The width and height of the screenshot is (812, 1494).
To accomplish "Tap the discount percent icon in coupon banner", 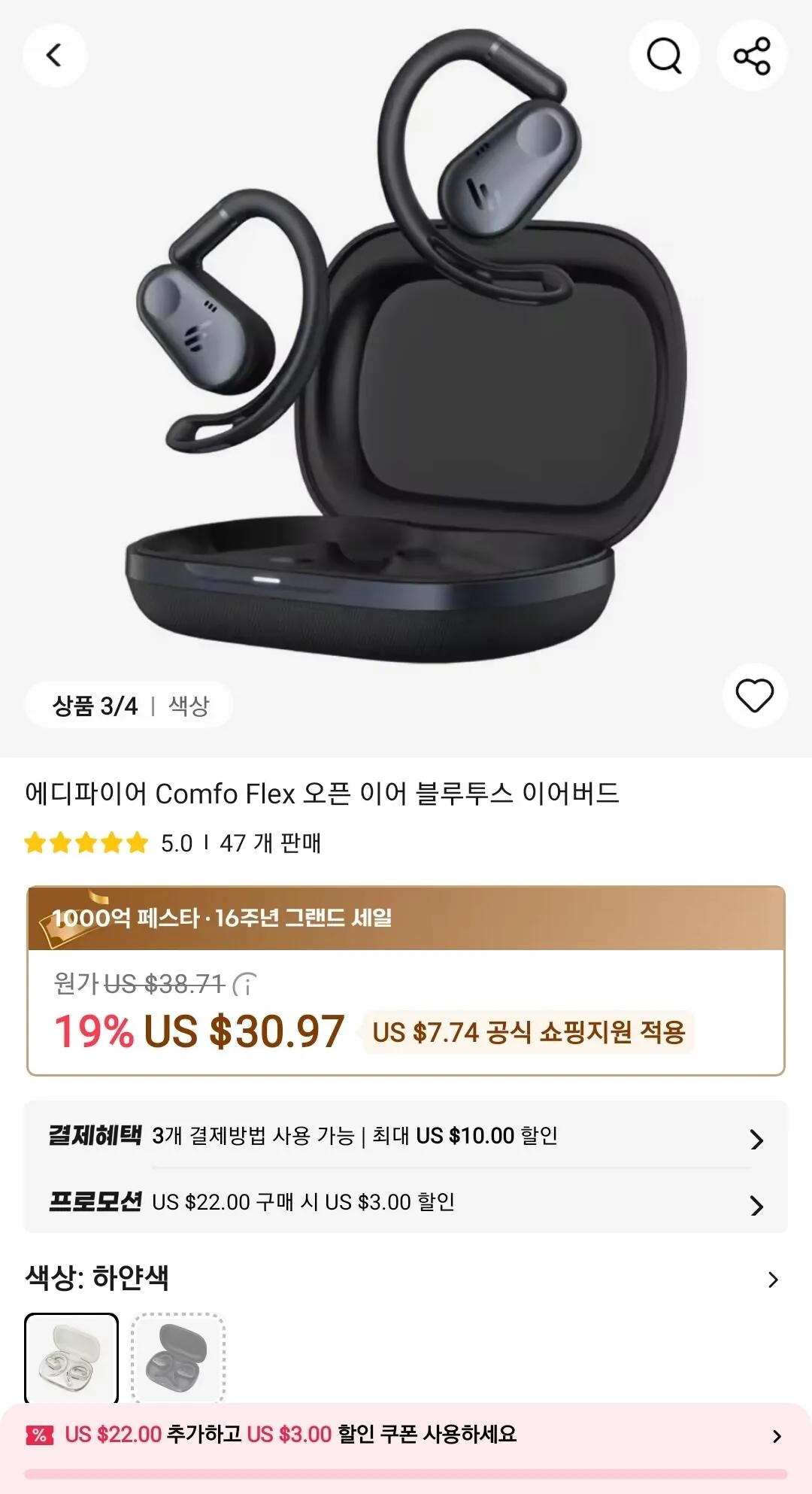I will pos(38,1435).
